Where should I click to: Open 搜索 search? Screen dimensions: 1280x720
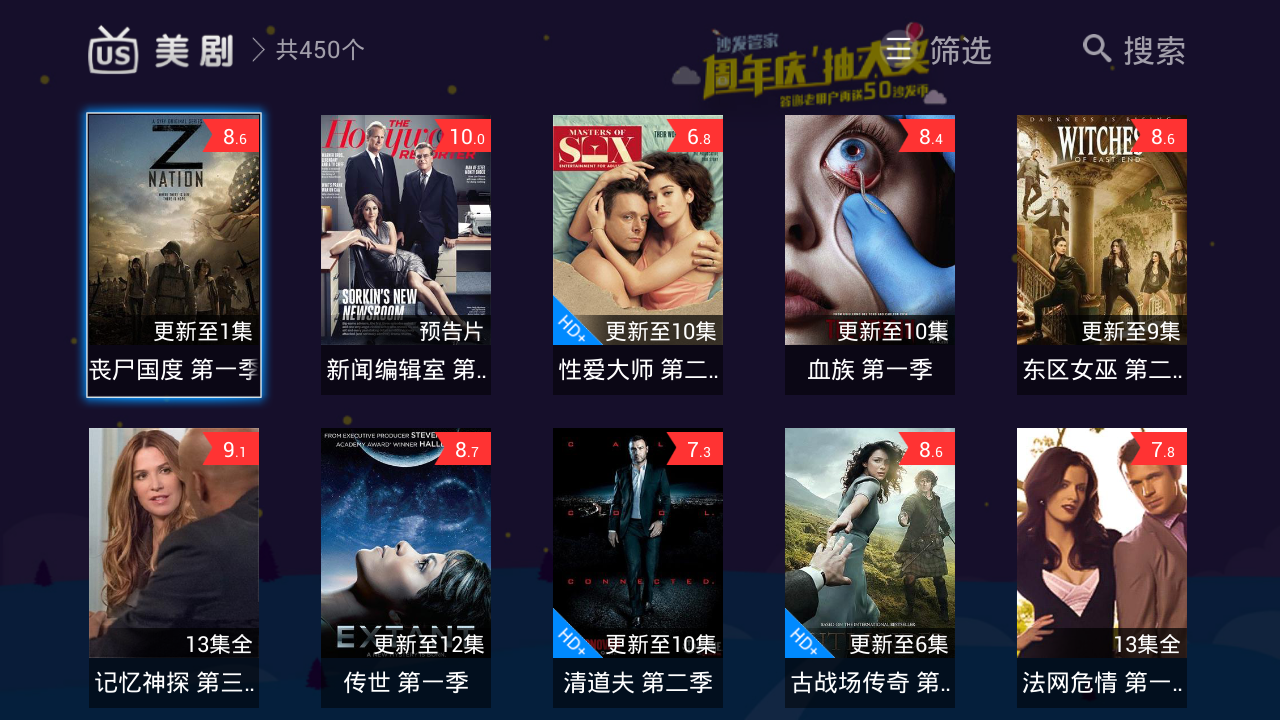1134,50
